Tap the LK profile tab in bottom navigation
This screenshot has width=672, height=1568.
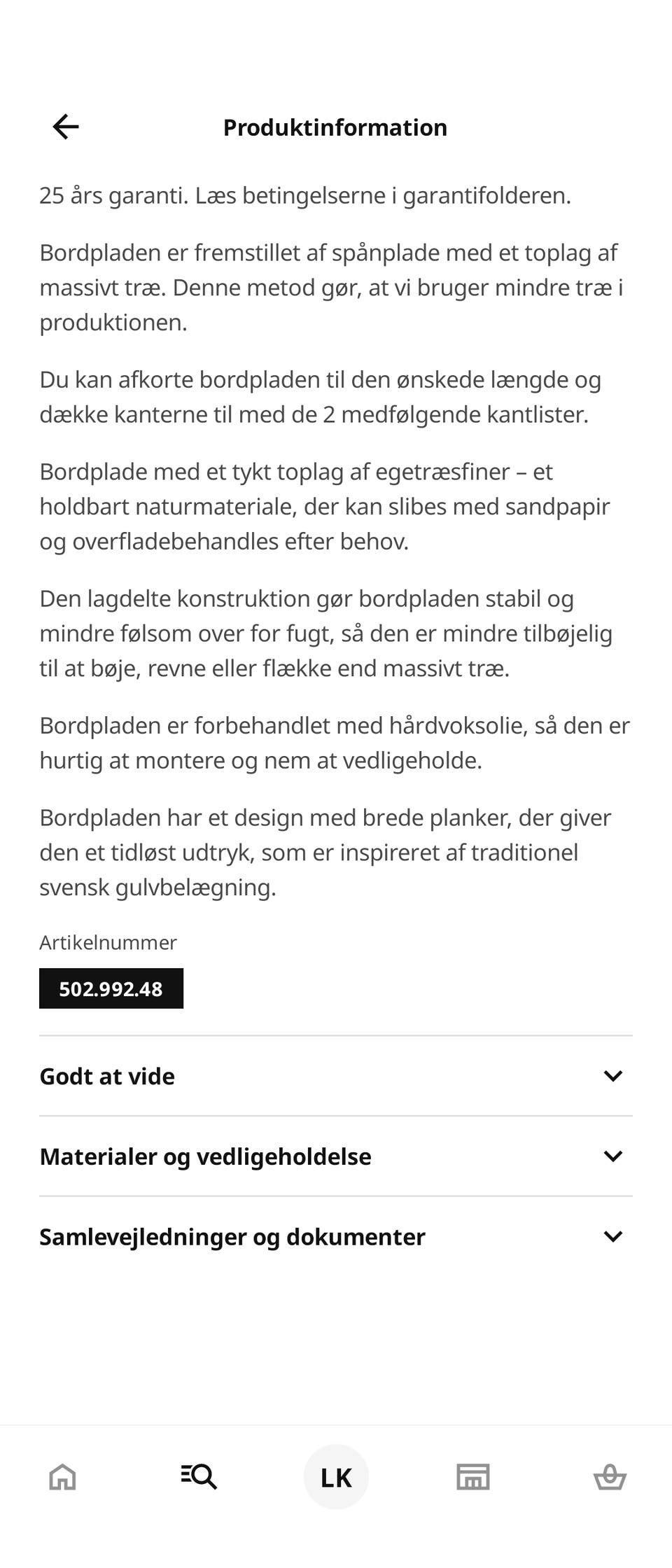(336, 1476)
